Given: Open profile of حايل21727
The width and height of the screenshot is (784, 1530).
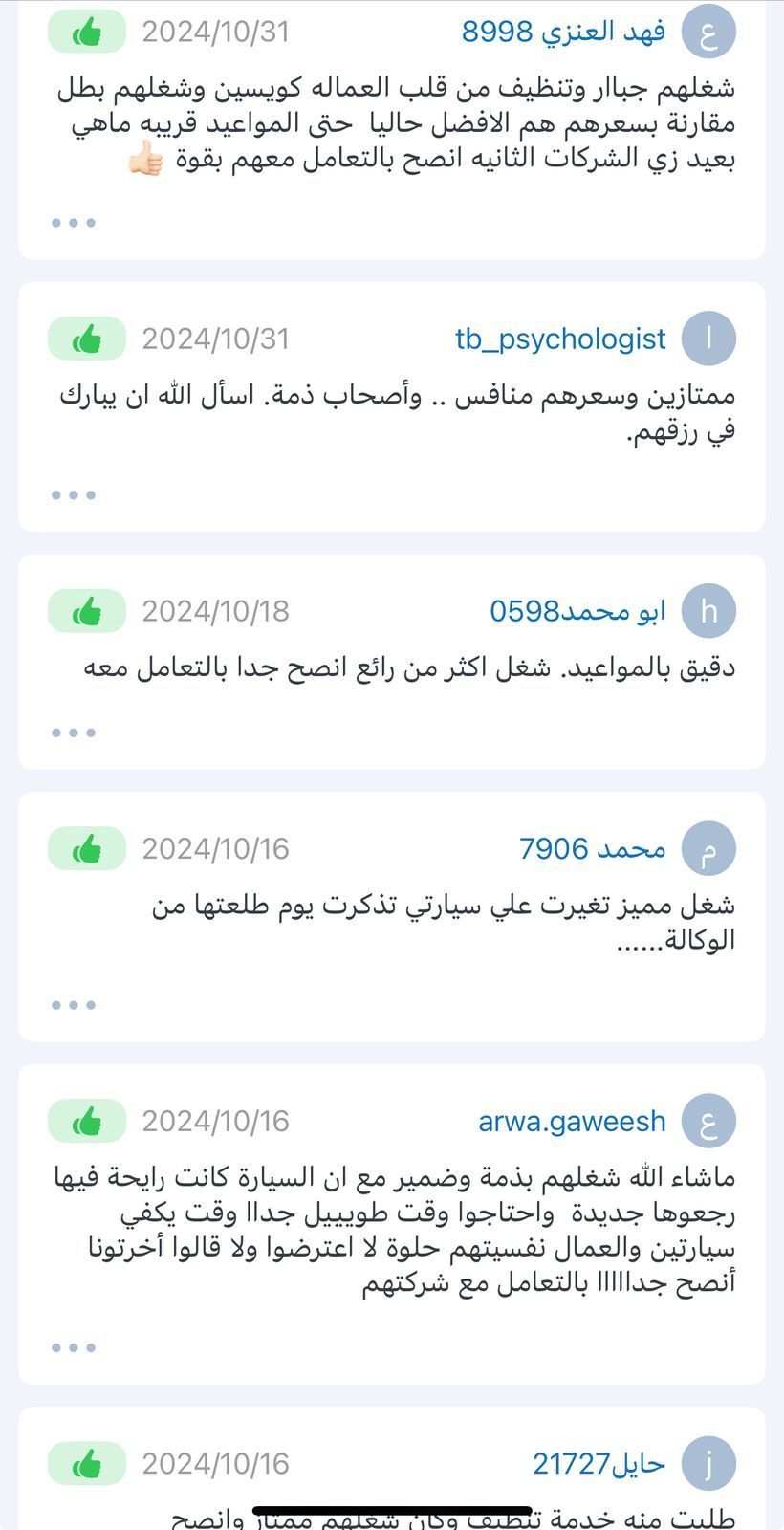Looking at the screenshot, I should click(x=599, y=1463).
